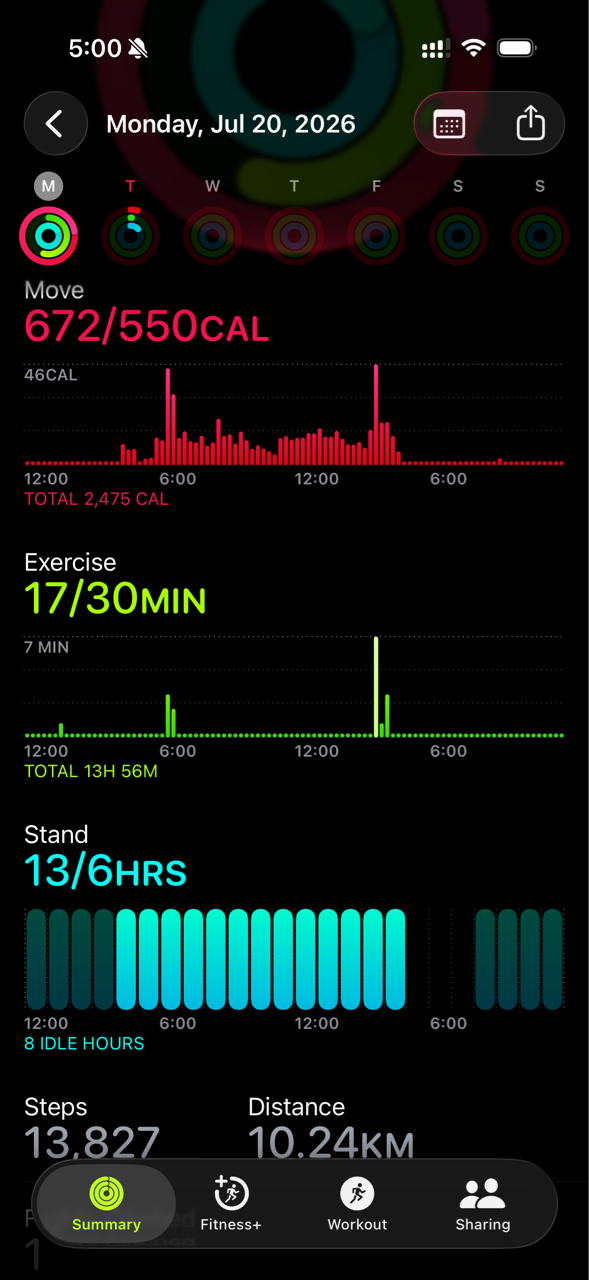Viewport: 589px width, 1280px height.
Task: Switch to the Summary tab
Action: (x=106, y=1204)
